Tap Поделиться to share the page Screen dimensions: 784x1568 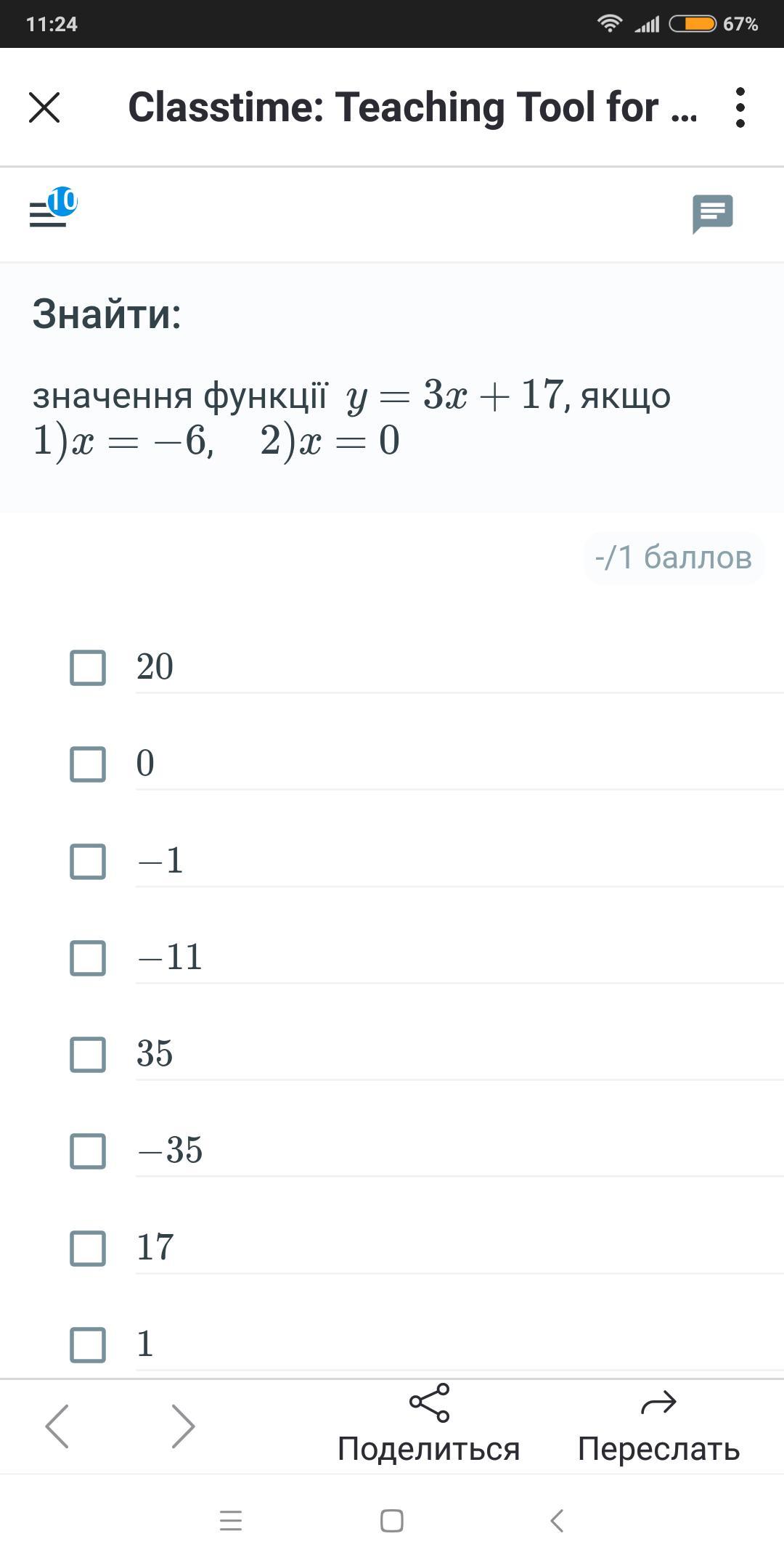point(428,1424)
